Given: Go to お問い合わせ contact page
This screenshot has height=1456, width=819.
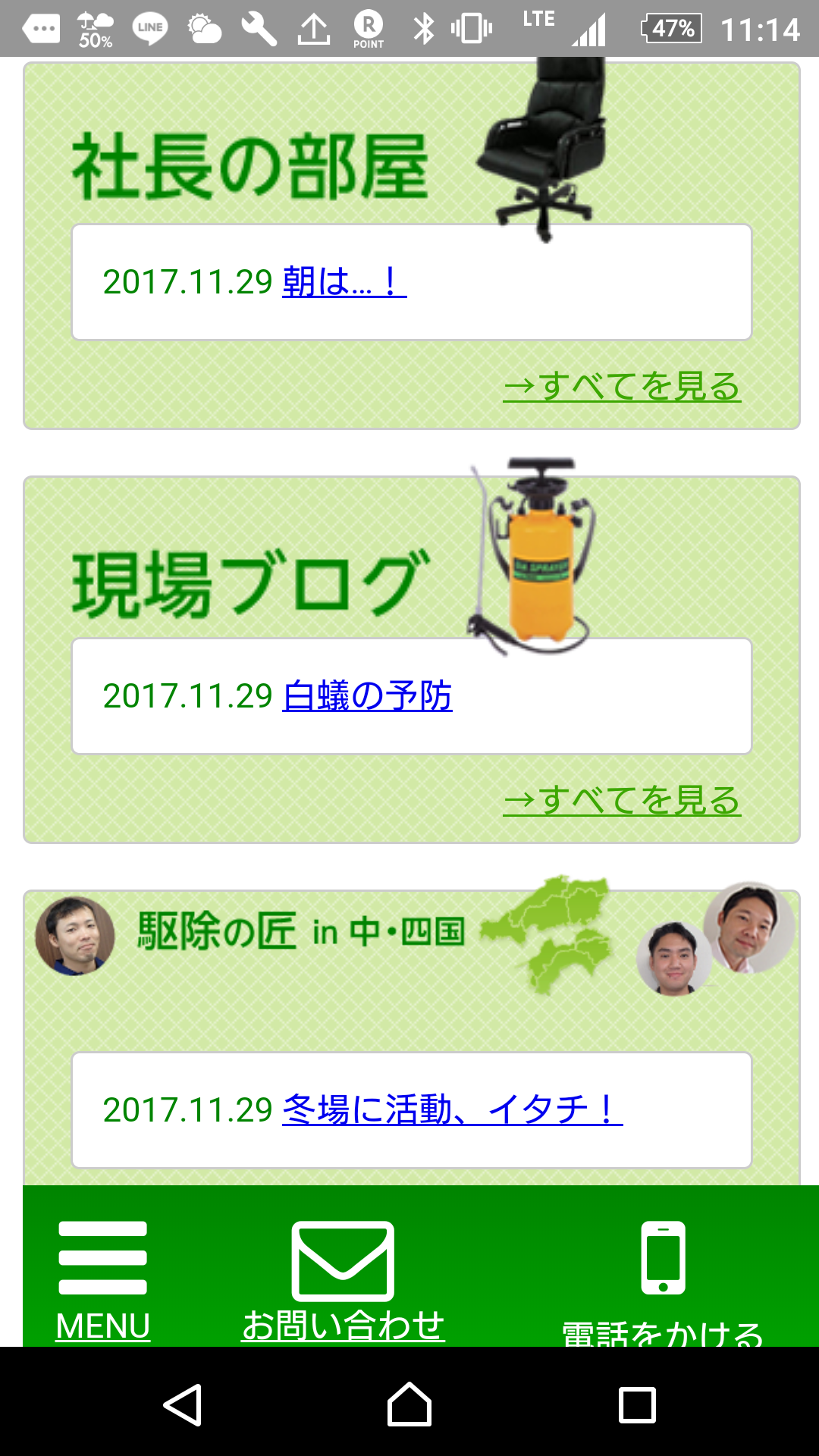Looking at the screenshot, I should [x=343, y=1279].
